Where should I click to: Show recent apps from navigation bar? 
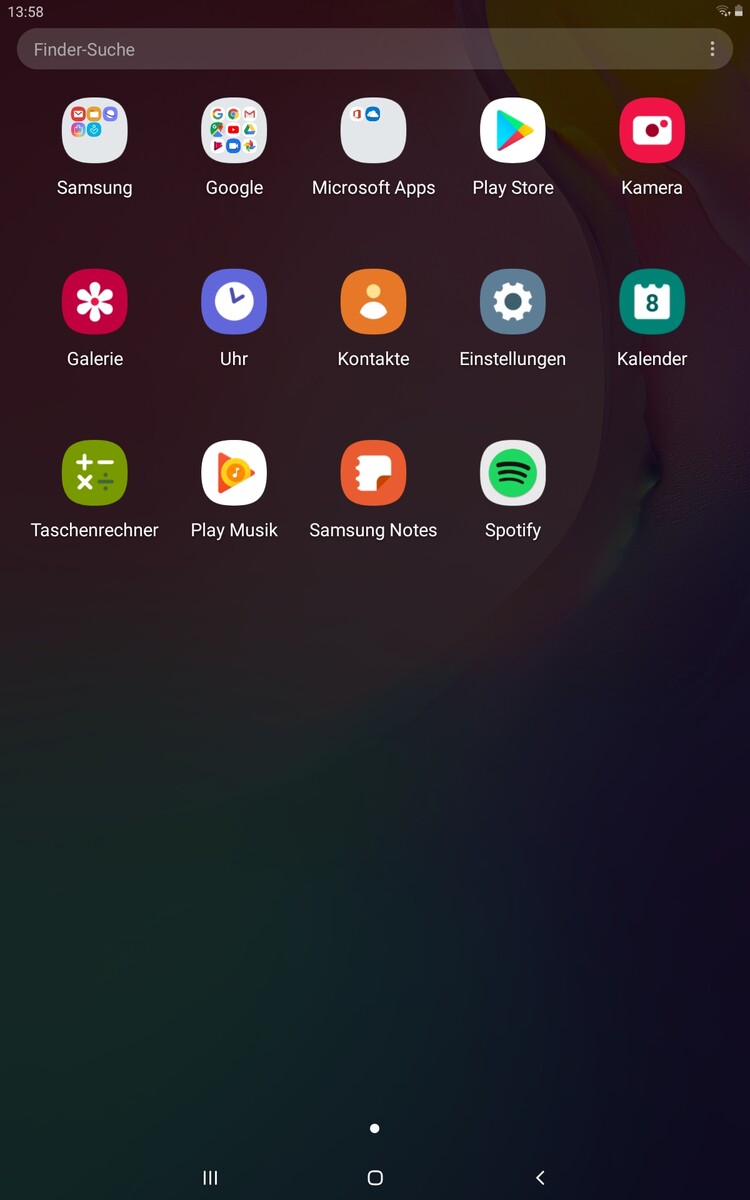[x=210, y=1178]
